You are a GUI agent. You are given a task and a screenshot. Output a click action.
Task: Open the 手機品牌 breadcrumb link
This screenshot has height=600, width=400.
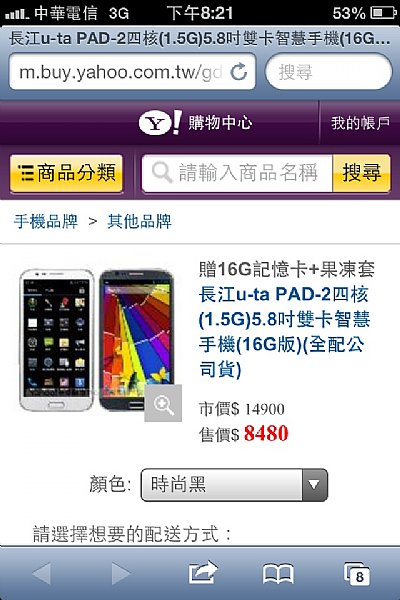click(x=46, y=221)
